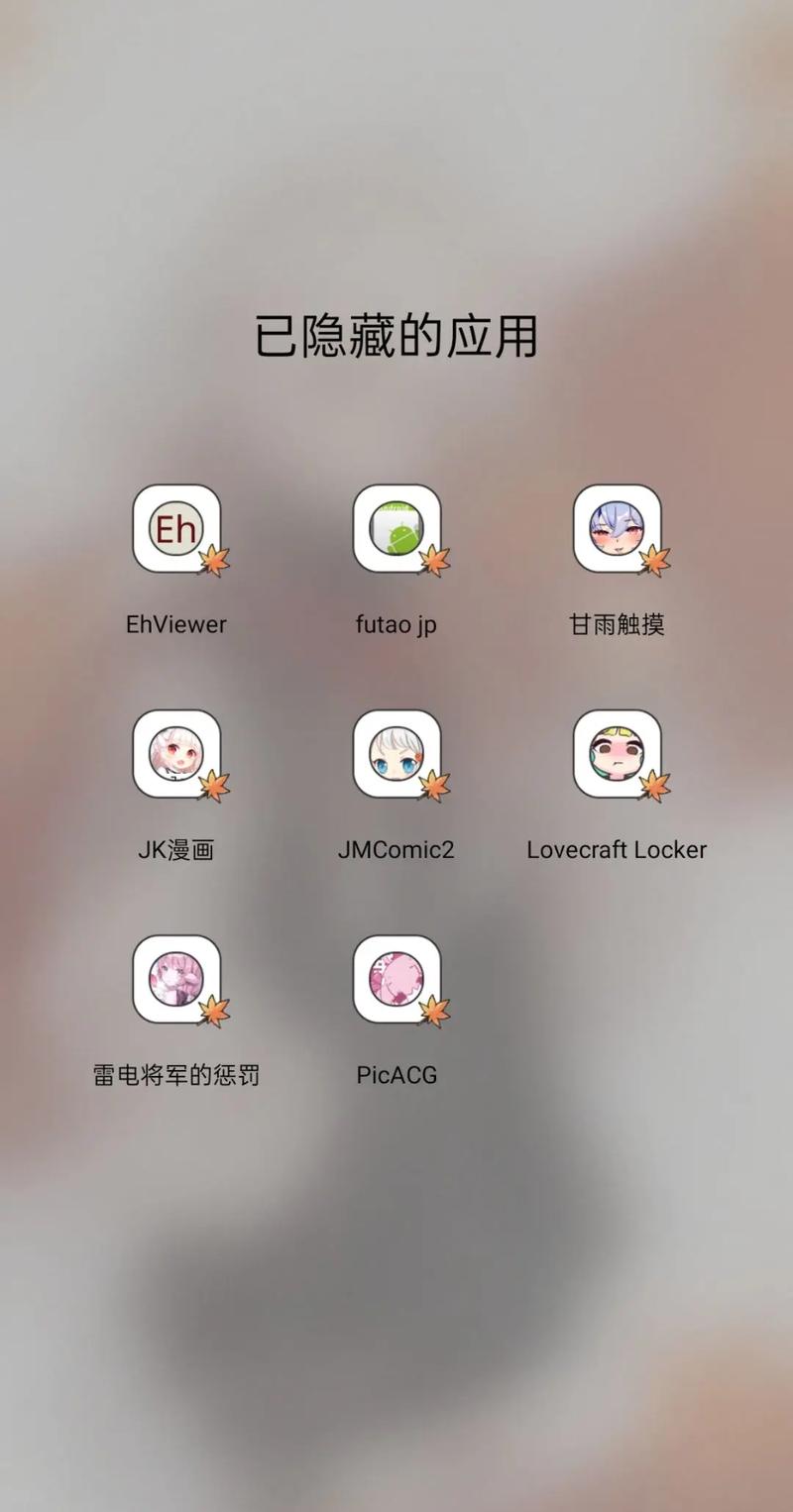Open the EhViewer app
Image resolution: width=793 pixels, height=1512 pixels.
(x=176, y=529)
